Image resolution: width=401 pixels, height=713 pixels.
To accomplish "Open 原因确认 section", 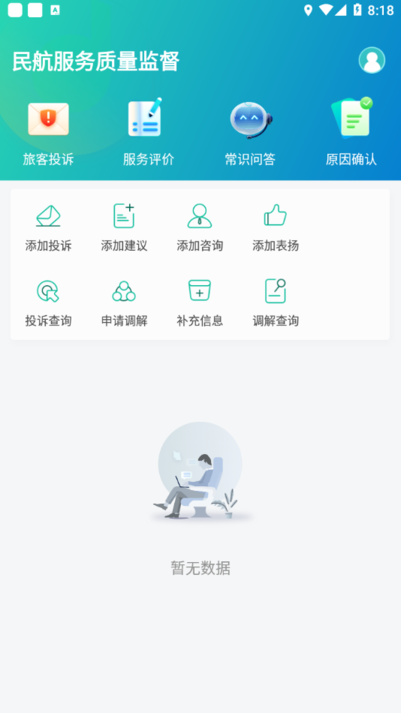I will 351,133.
